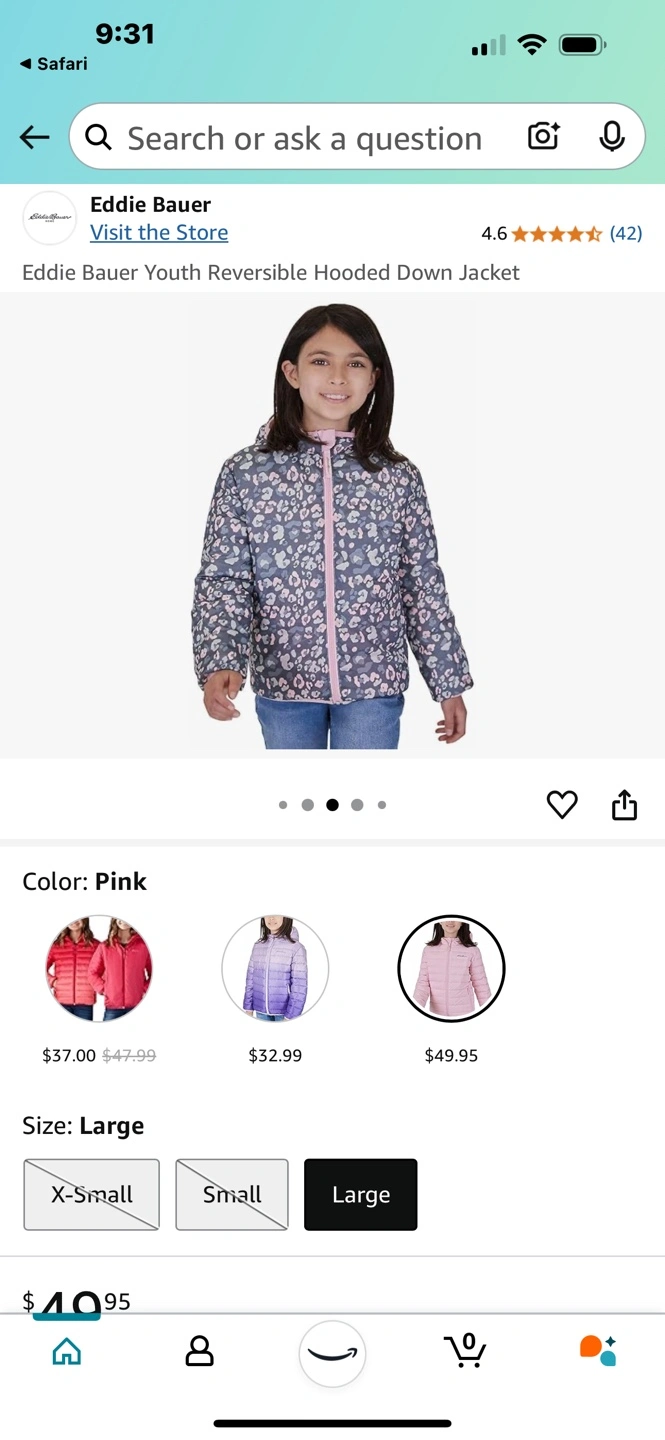The image size is (665, 1440).
Task: Start voice search with the microphone
Action: tap(611, 137)
